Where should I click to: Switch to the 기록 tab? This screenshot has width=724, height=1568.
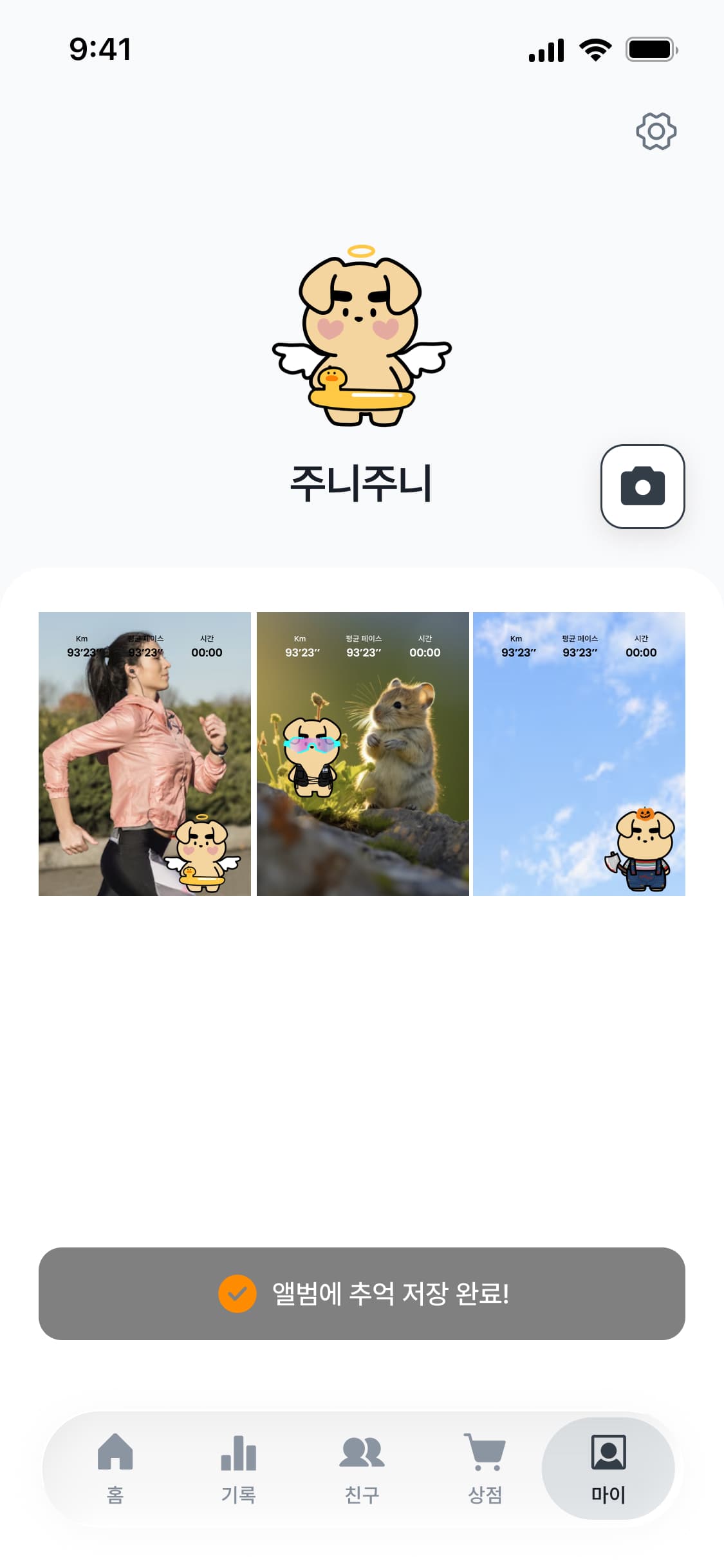238,1493
